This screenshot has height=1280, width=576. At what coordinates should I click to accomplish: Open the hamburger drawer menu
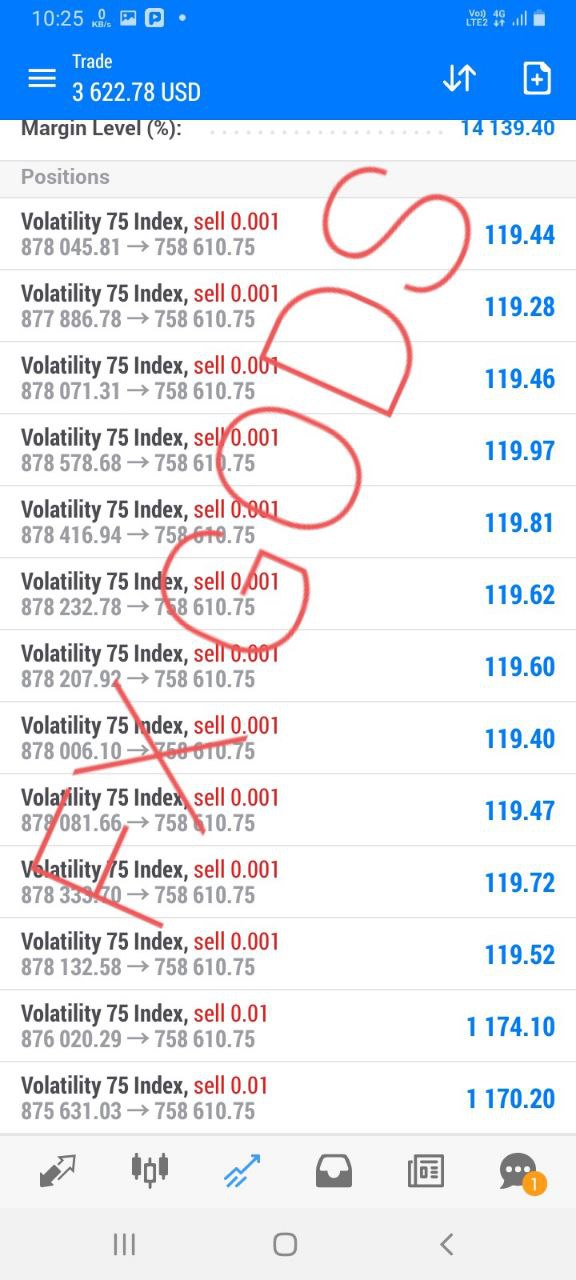pos(42,78)
